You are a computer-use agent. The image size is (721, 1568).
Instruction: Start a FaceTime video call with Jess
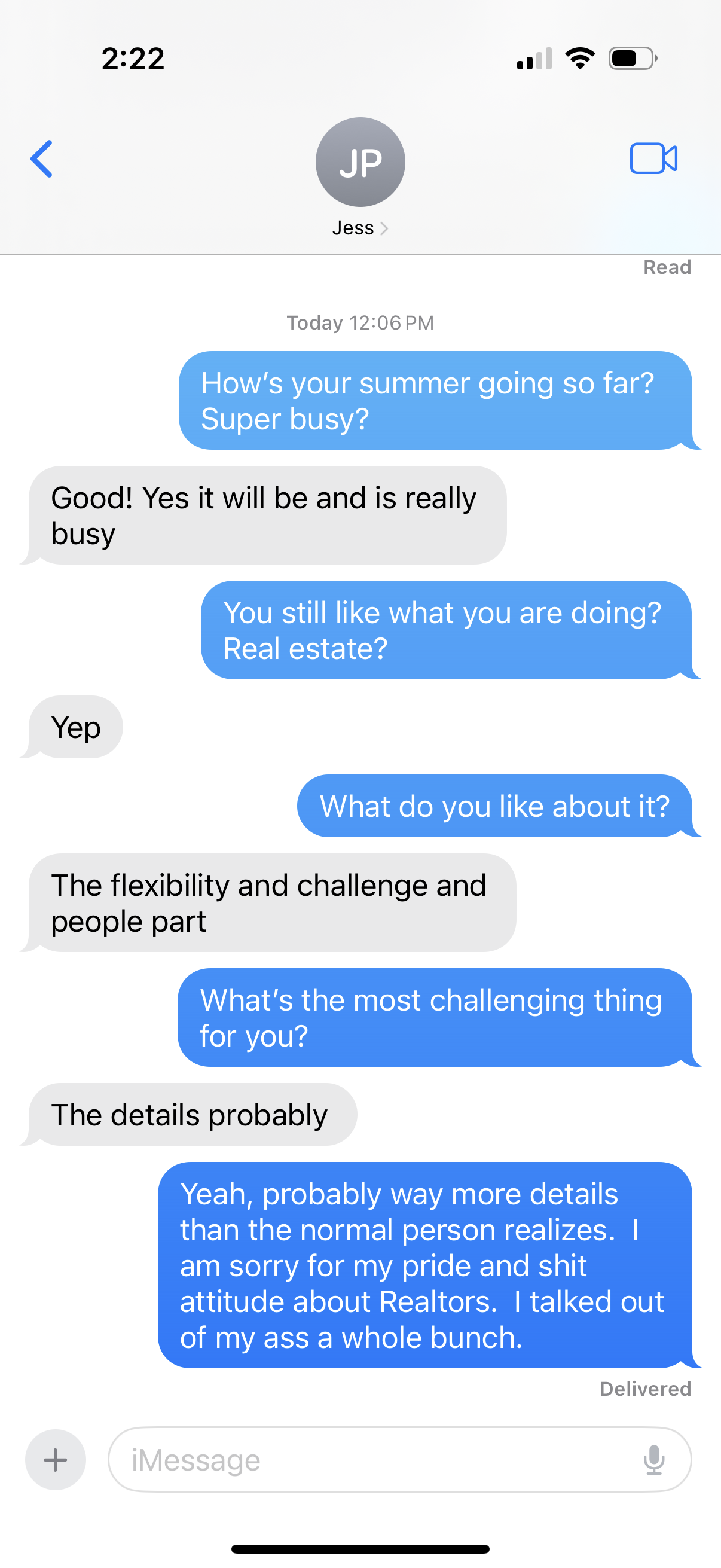[653, 159]
